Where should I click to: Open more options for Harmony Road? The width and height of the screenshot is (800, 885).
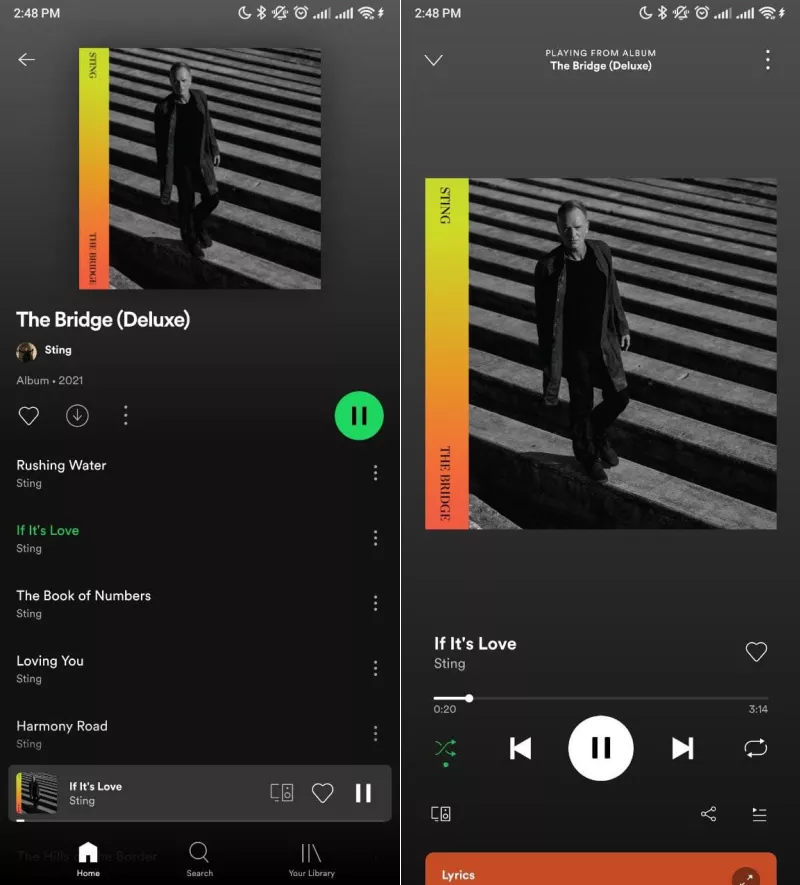pyautogui.click(x=375, y=733)
